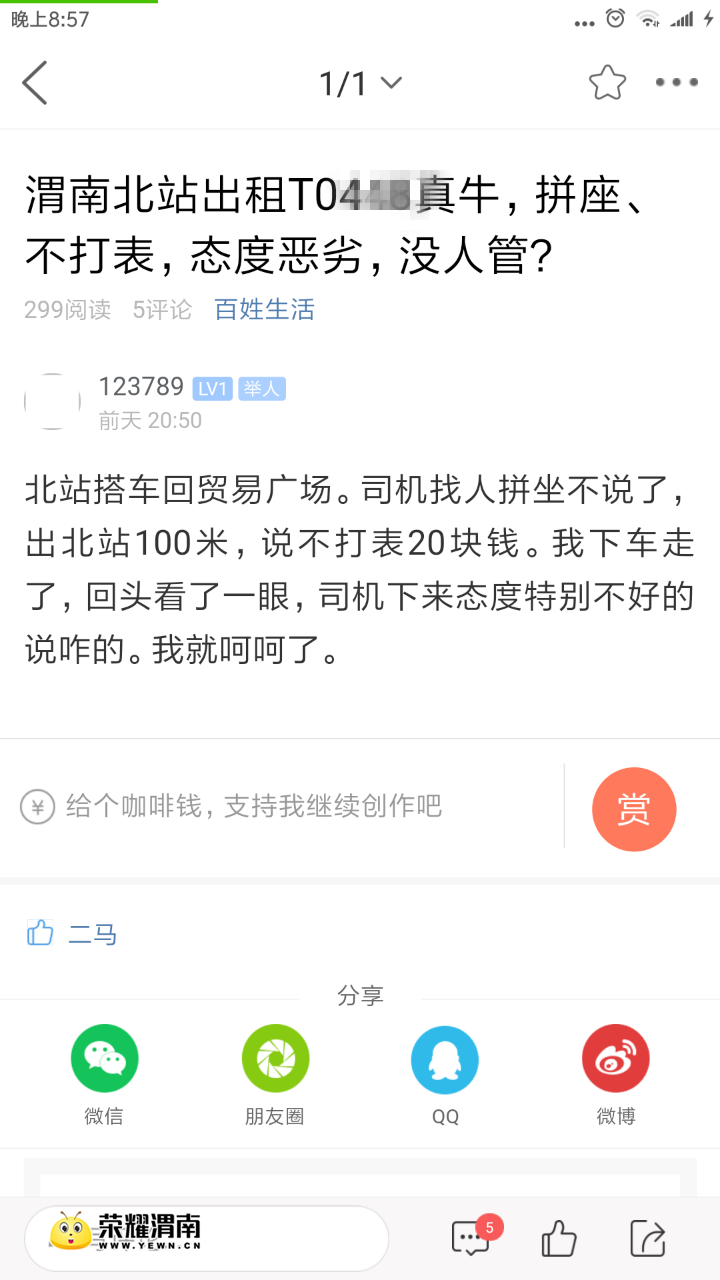Open the three-dot overflow menu
The height and width of the screenshot is (1280, 720).
[676, 83]
